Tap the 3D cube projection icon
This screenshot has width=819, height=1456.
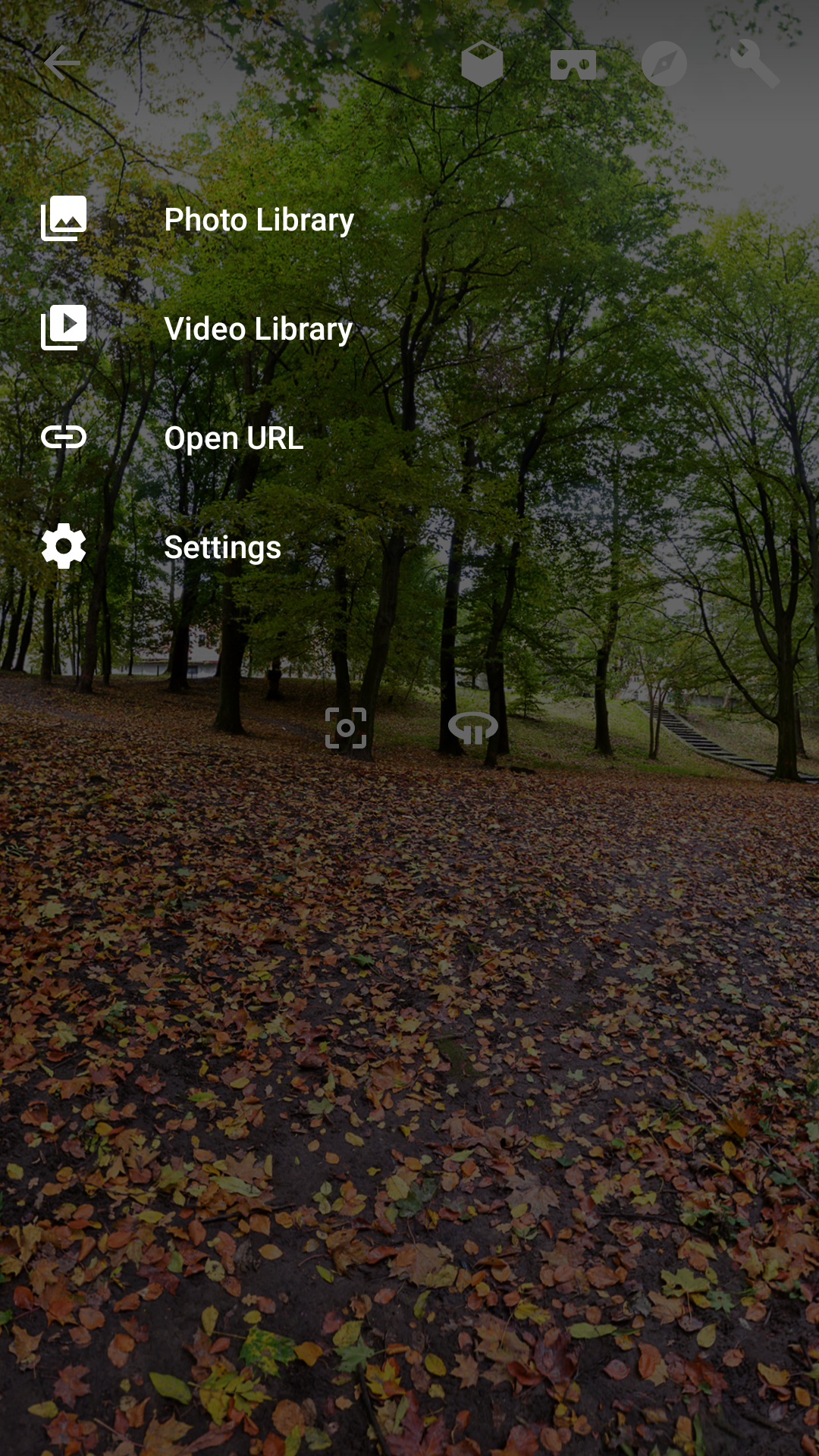click(x=482, y=64)
